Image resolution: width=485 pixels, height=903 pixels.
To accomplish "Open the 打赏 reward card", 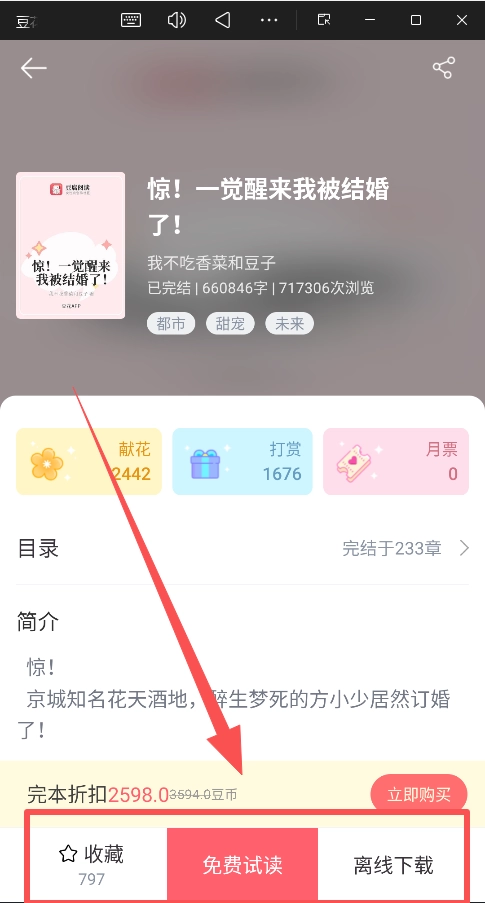I will coord(242,461).
